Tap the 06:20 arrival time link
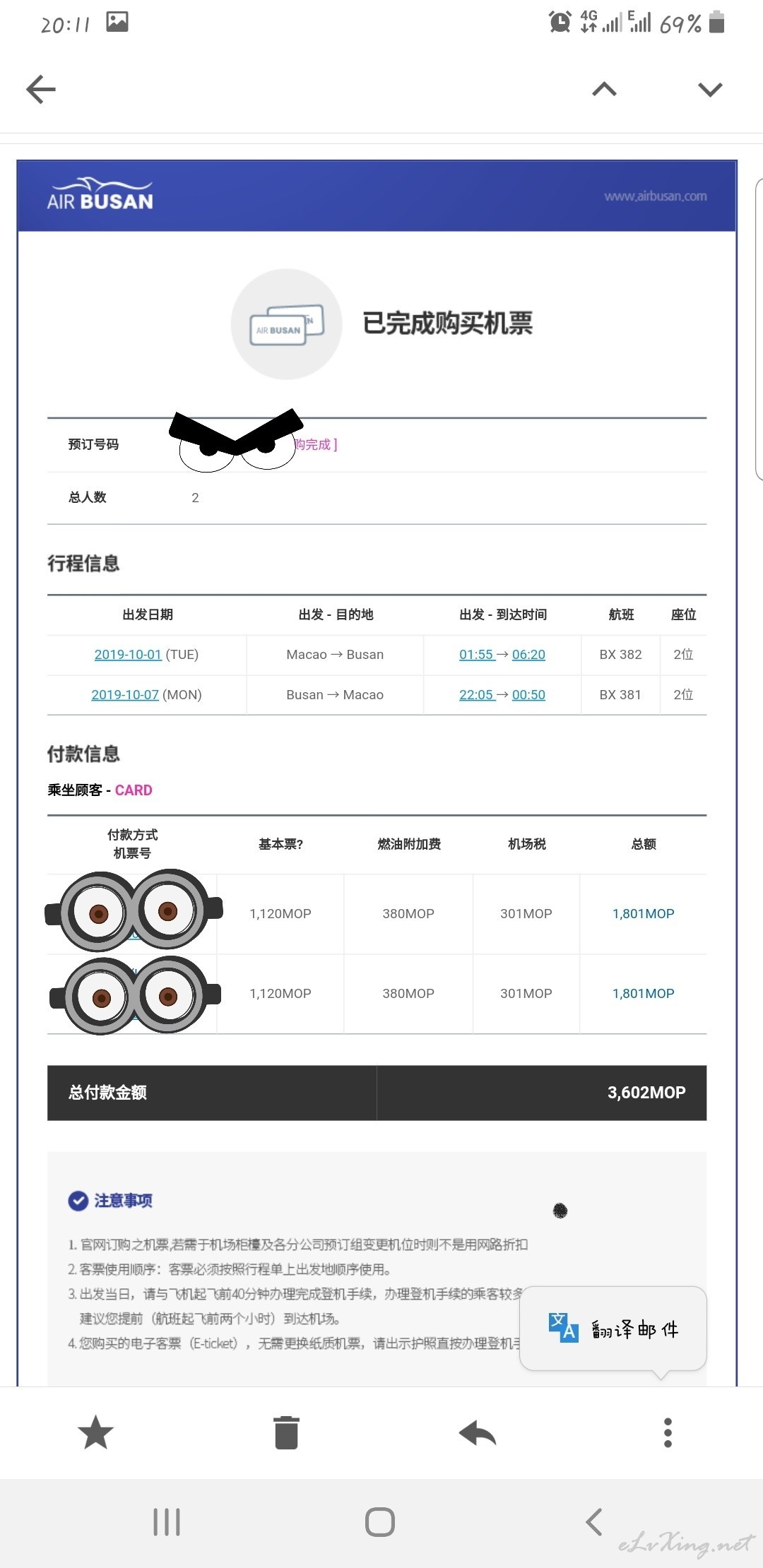The height and width of the screenshot is (1568, 763). [528, 655]
